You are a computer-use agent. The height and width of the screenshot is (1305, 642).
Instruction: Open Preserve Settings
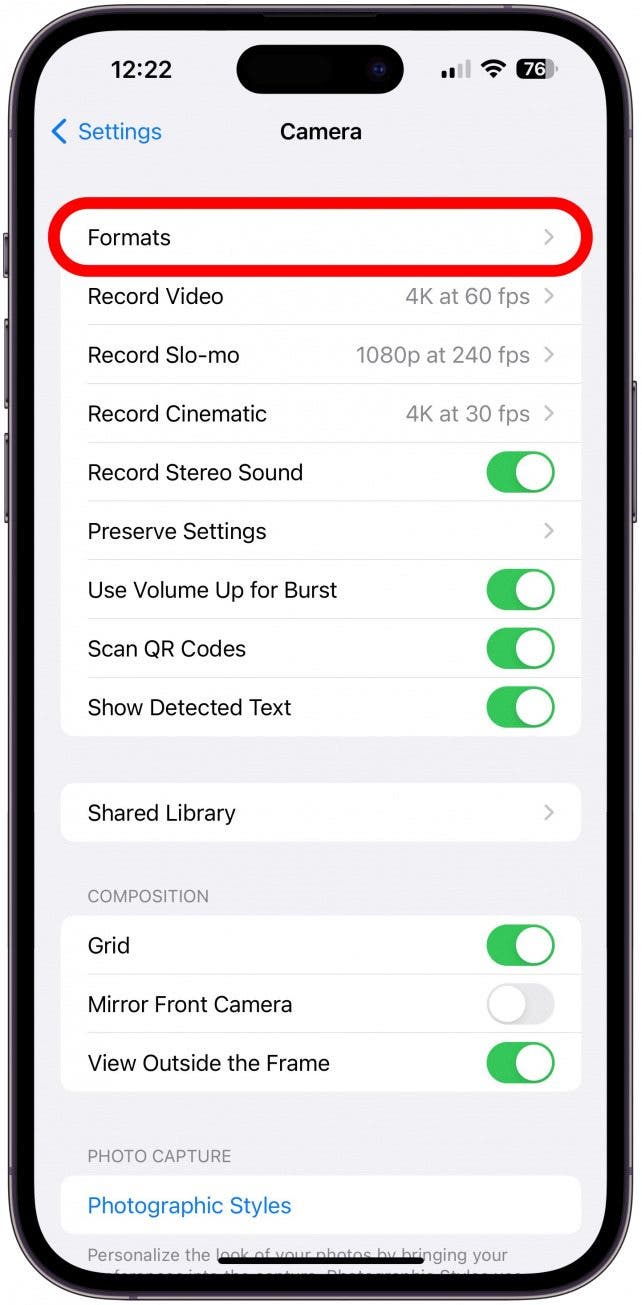point(320,531)
